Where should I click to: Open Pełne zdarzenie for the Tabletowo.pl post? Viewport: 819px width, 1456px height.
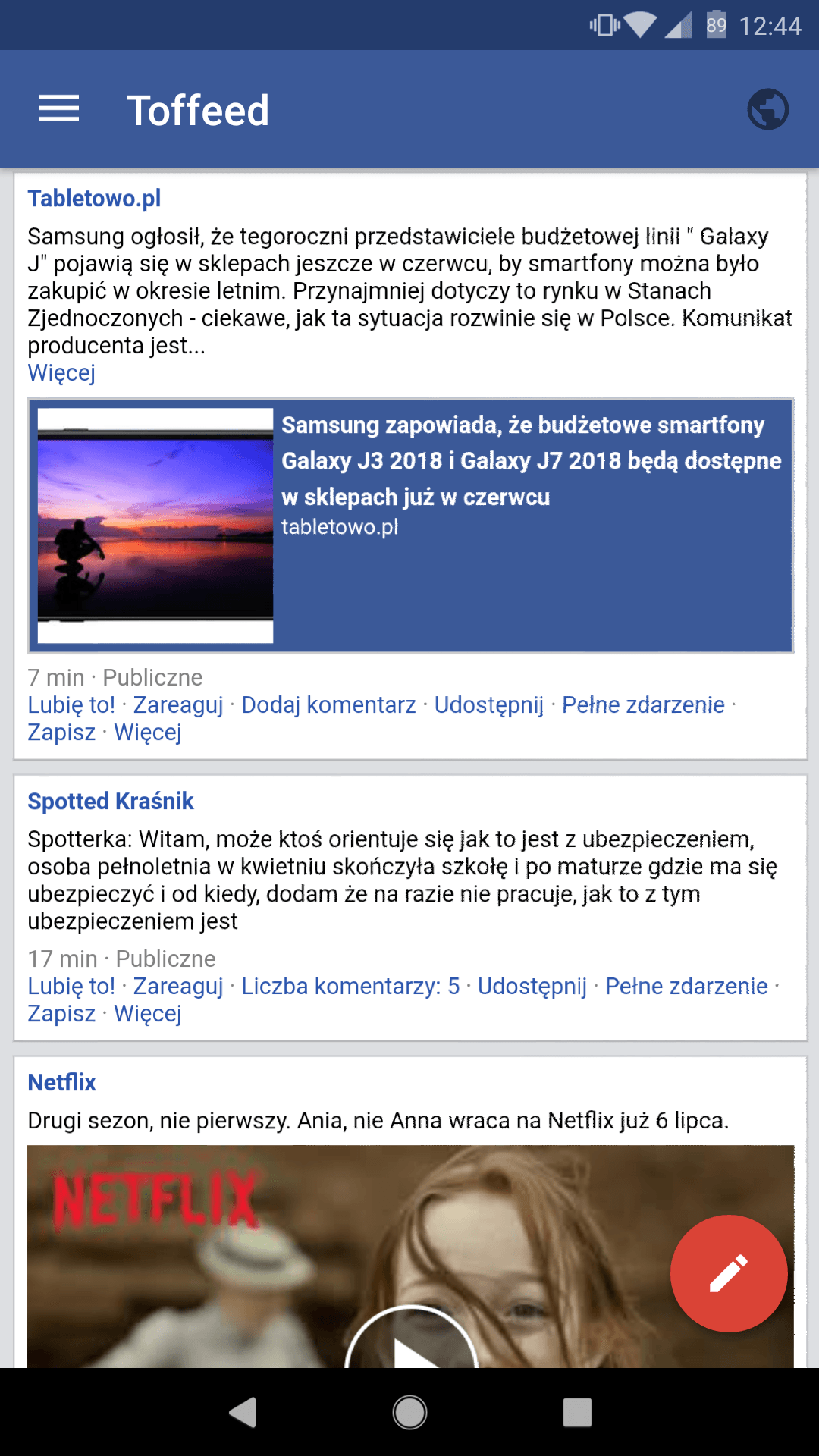coord(643,704)
